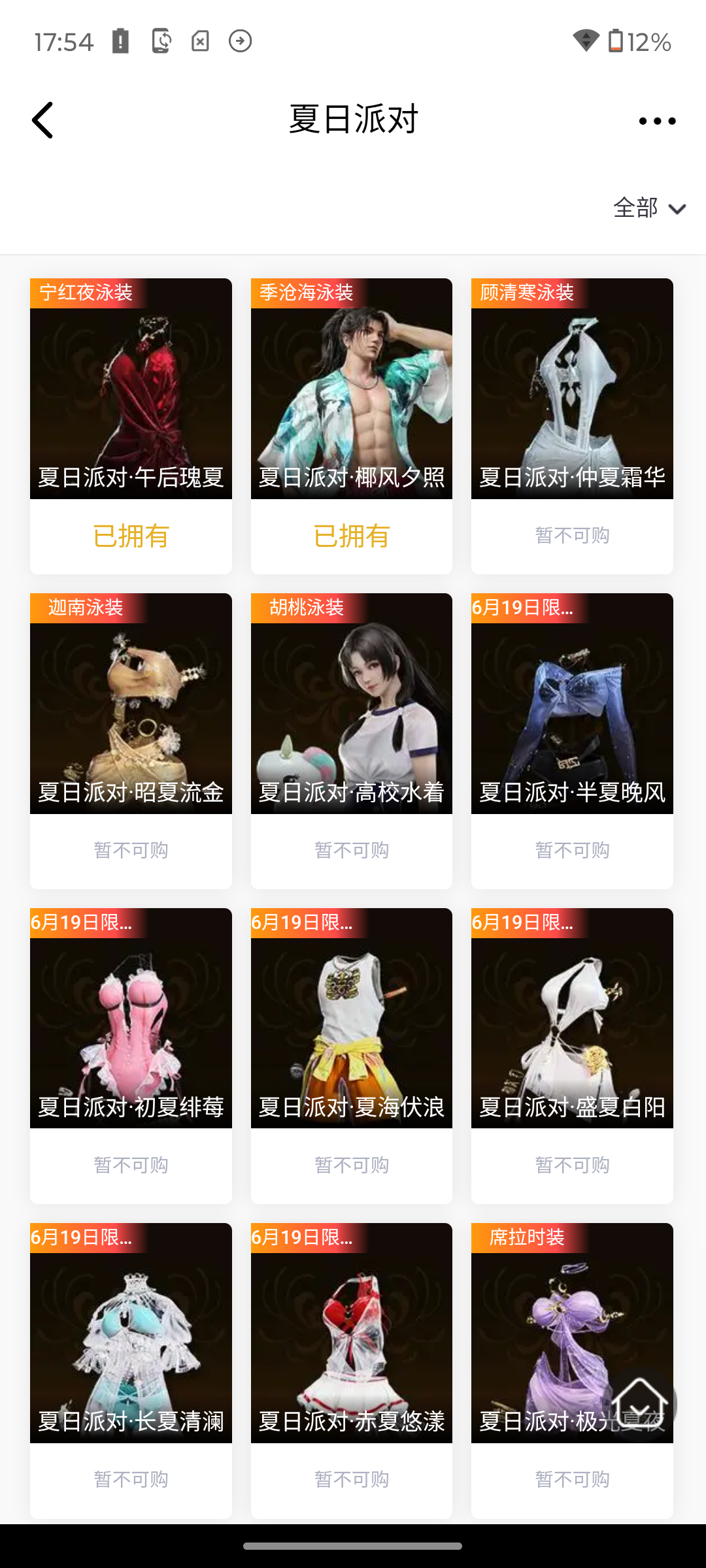
Task: Select 夏日派对·昭夏流金 outfit card
Action: (131, 704)
